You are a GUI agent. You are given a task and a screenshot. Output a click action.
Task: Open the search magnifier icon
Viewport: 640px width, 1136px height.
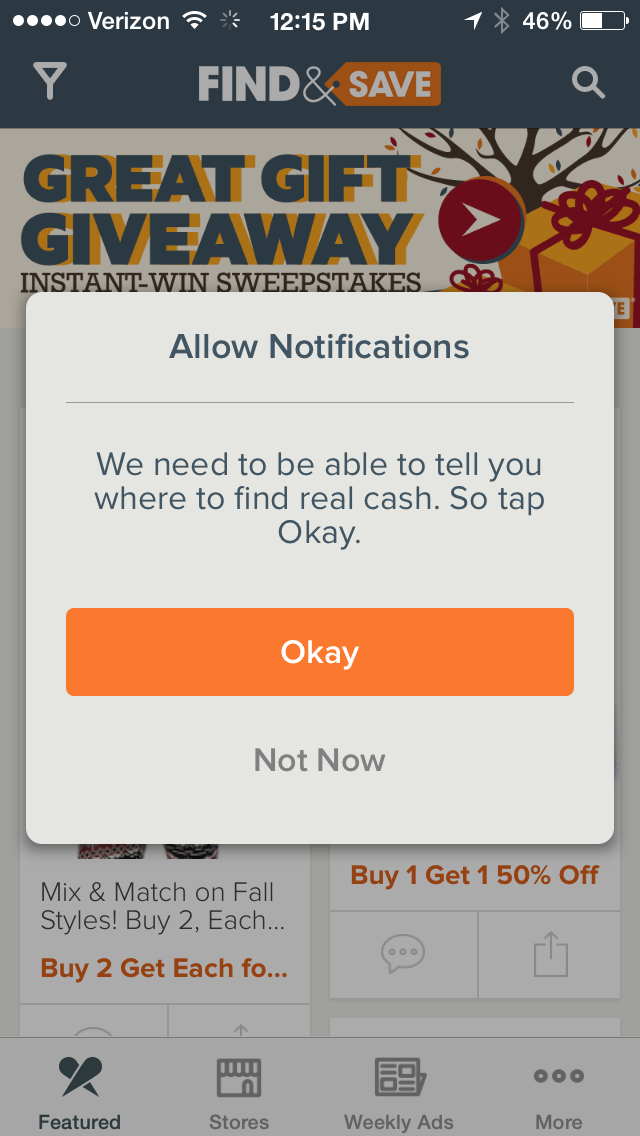coord(588,82)
